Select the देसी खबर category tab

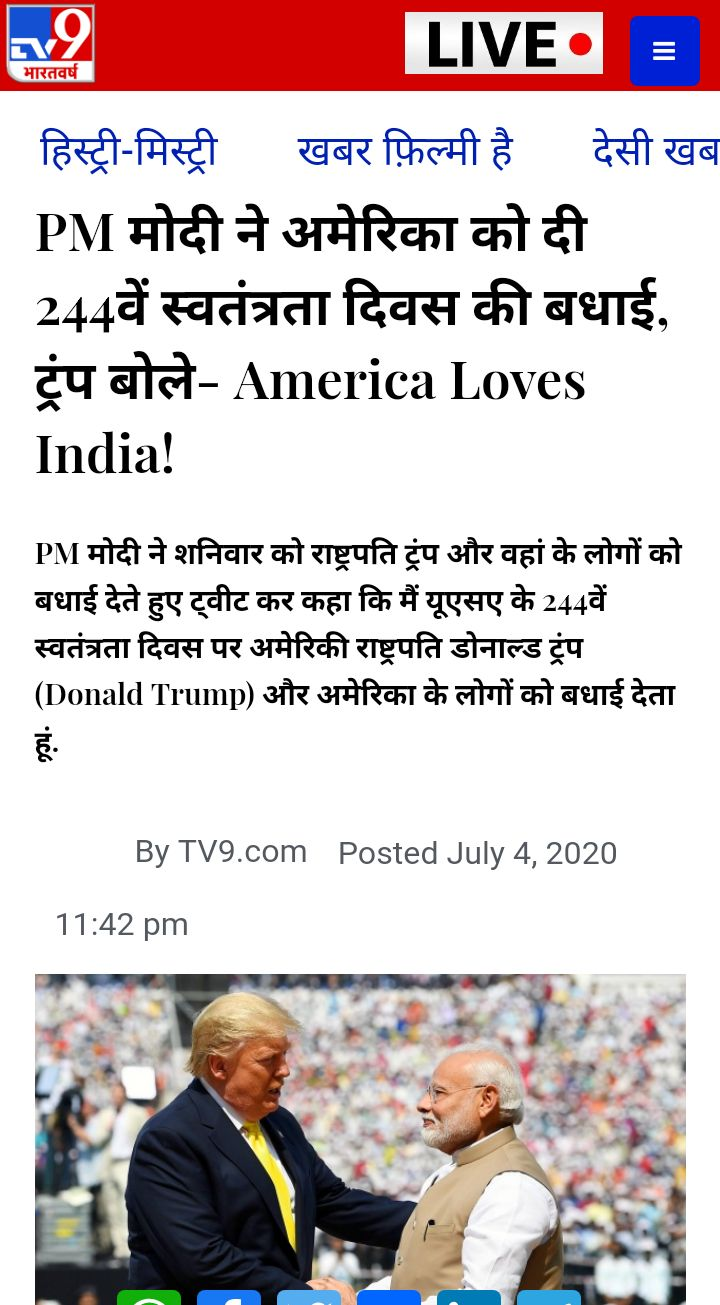click(x=655, y=151)
